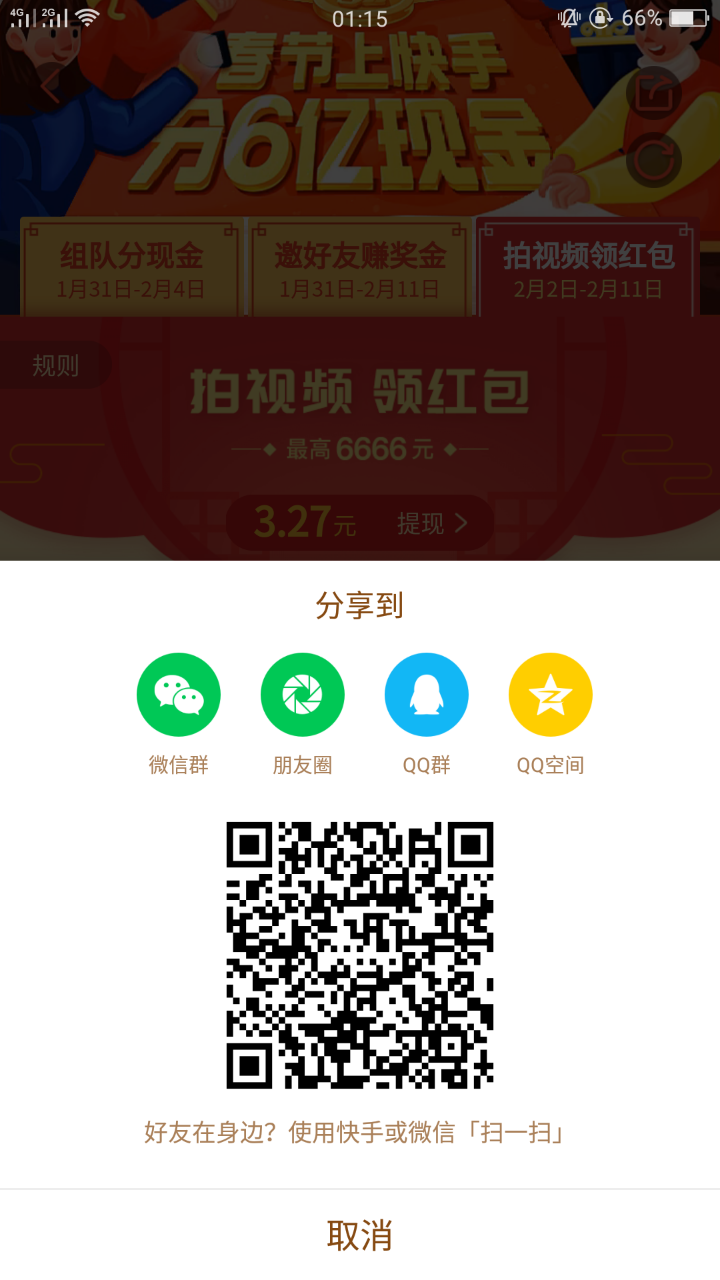Share to QQ群 group

(426, 695)
